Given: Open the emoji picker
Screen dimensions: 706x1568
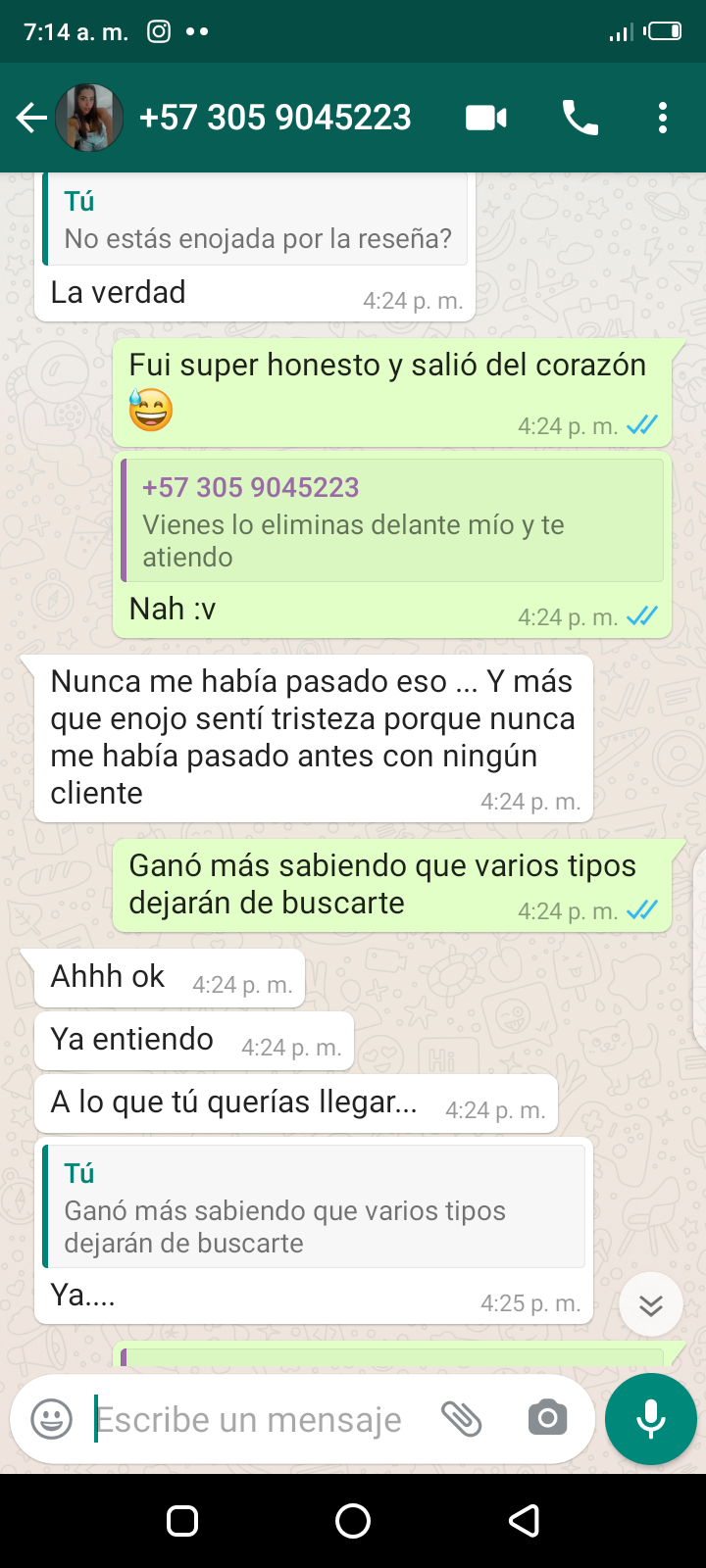Looking at the screenshot, I should 52,1419.
